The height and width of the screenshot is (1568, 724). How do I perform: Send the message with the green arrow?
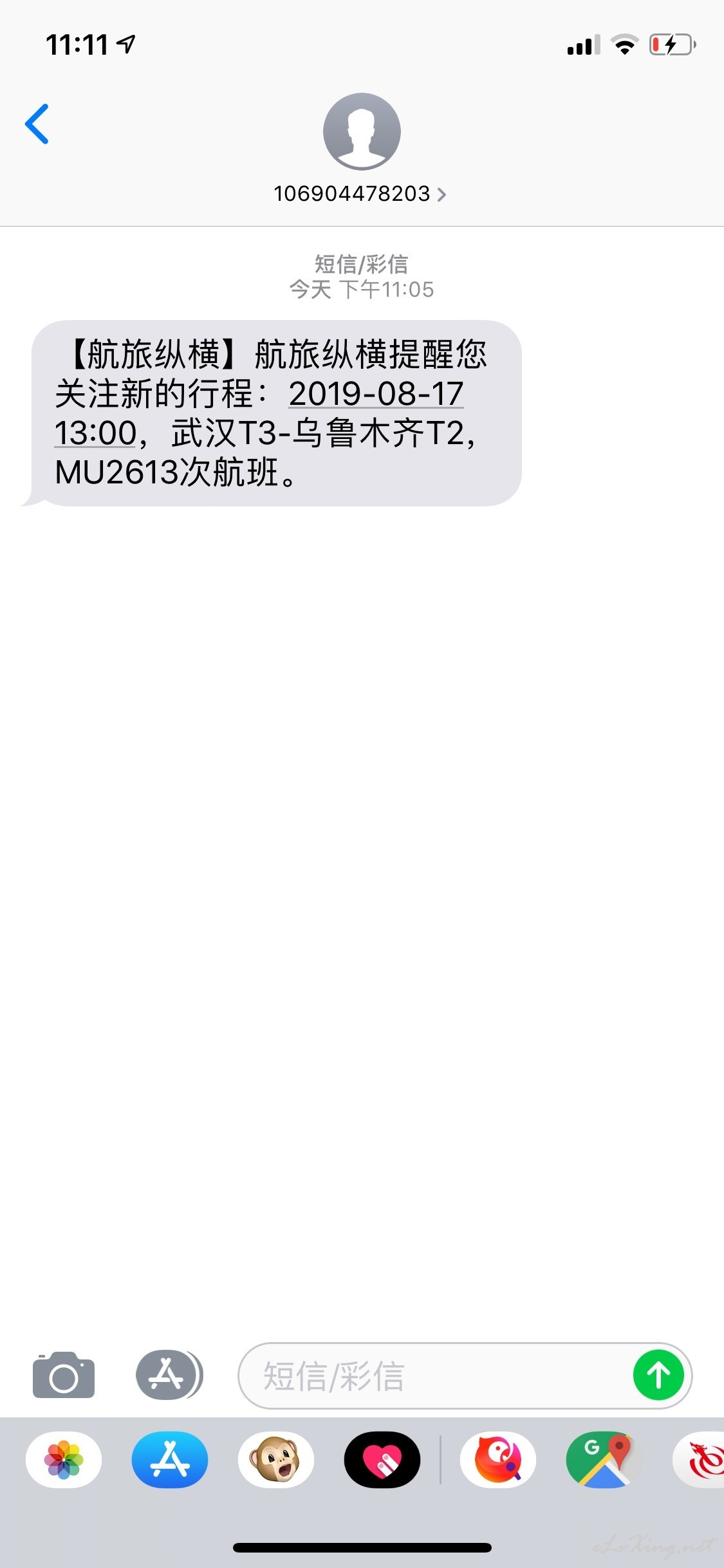pyautogui.click(x=658, y=1376)
